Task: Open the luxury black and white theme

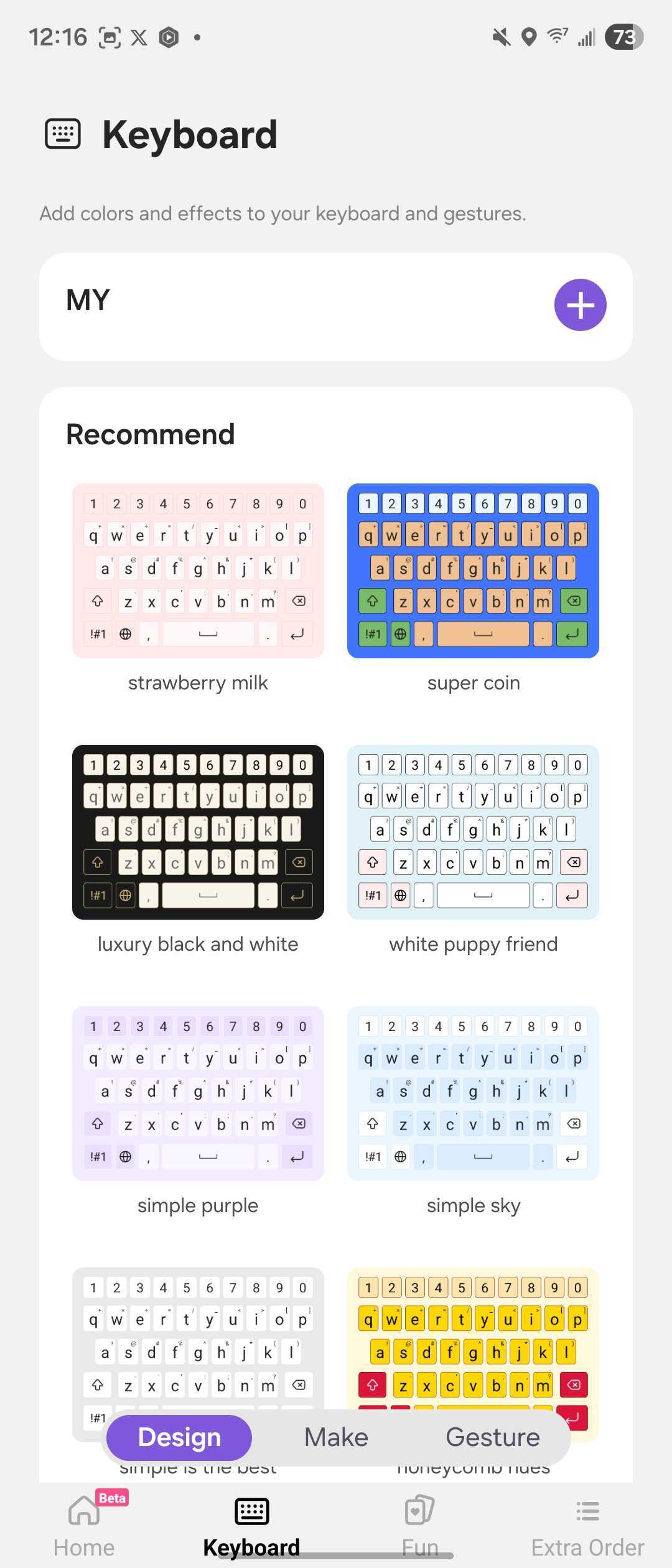Action: pos(198,832)
